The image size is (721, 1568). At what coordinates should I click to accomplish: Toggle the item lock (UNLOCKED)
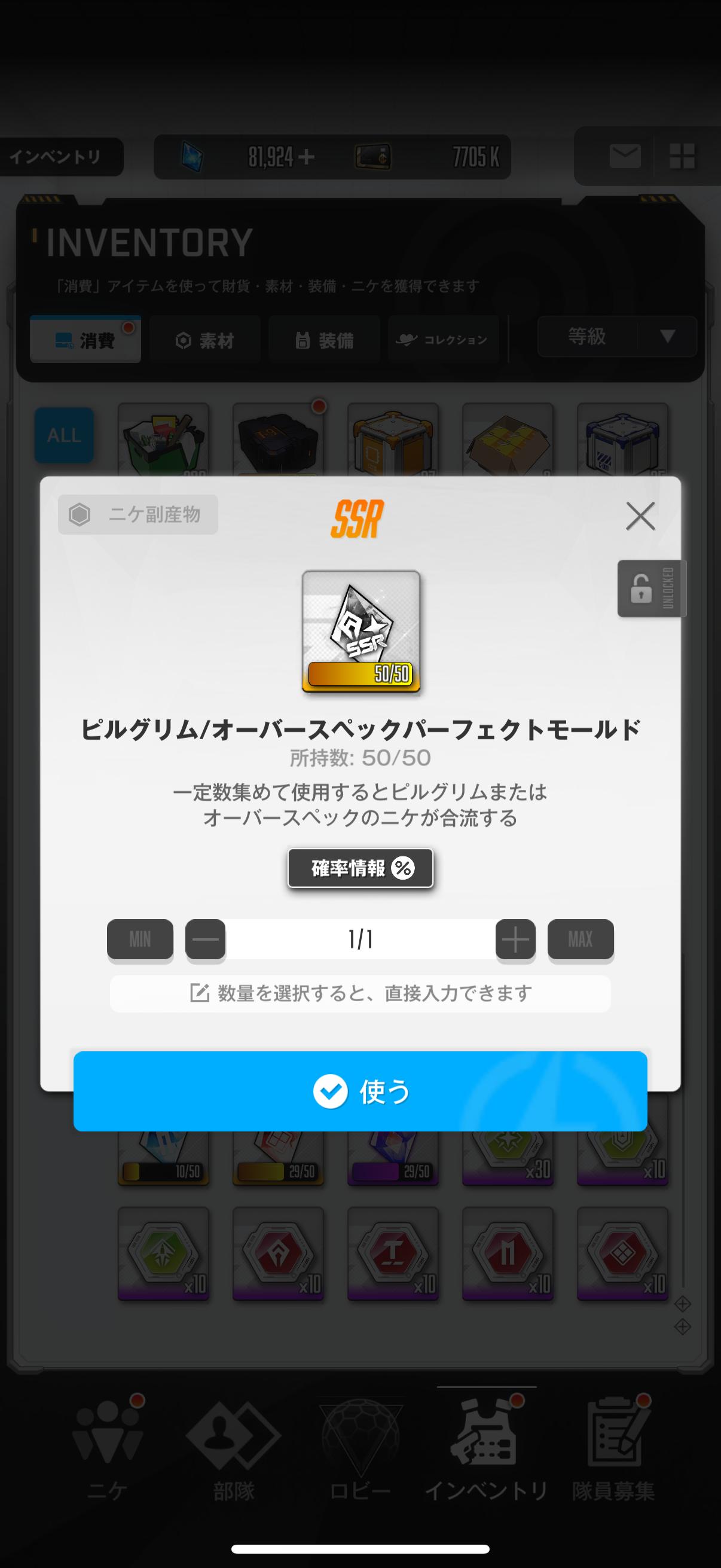(x=651, y=588)
